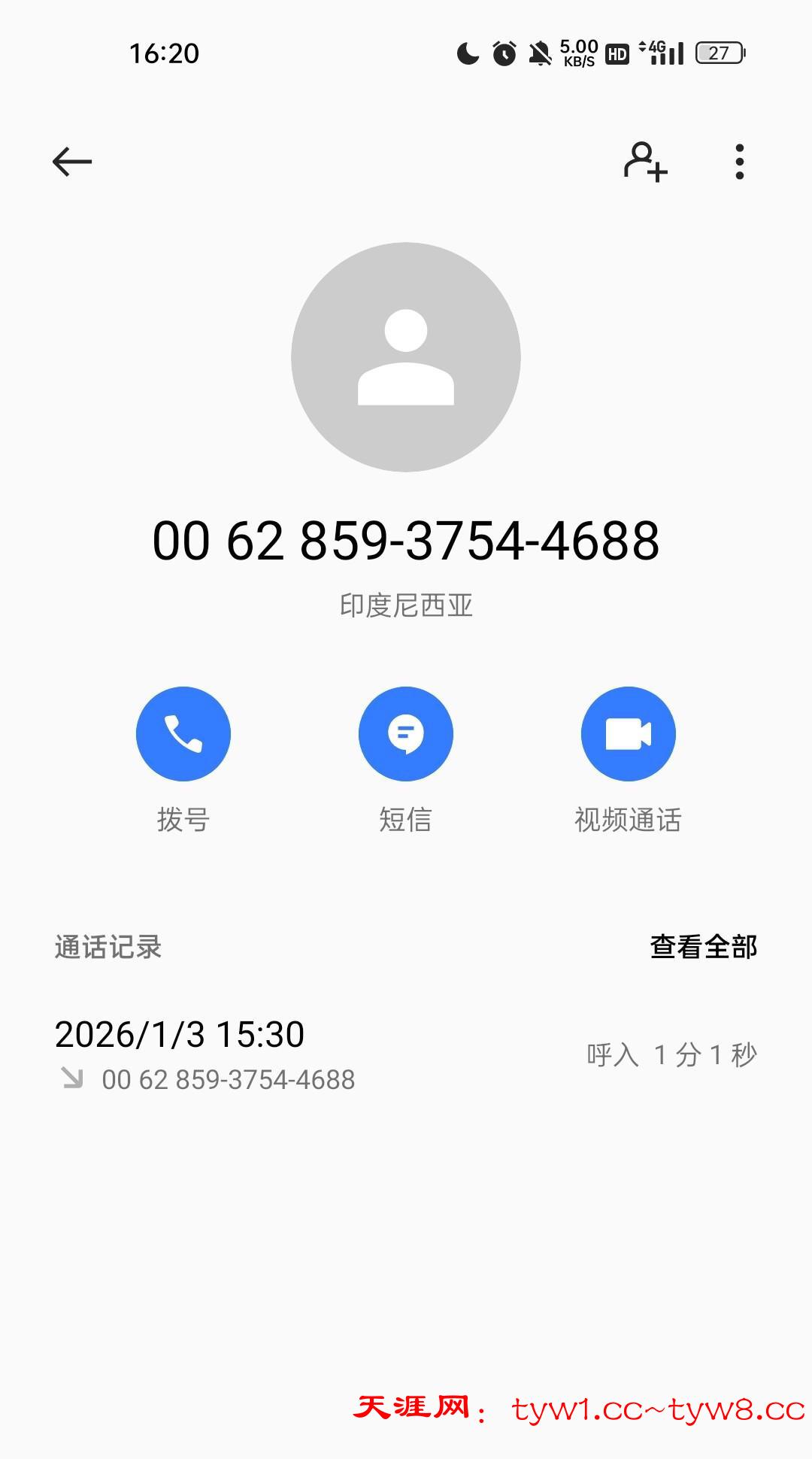Viewport: 812px width, 1459px height.
Task: Open the three-dot overflow menu
Action: point(740,162)
